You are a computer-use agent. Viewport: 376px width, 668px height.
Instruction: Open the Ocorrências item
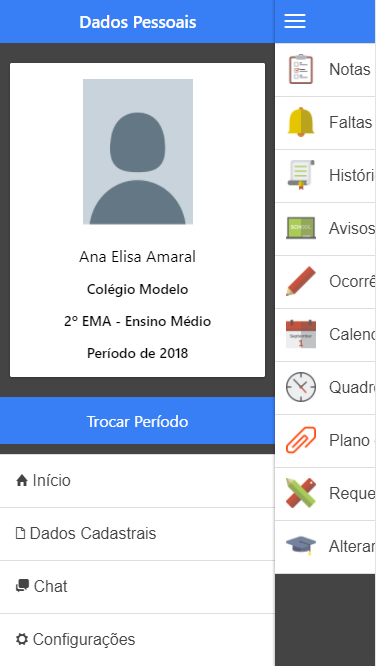tap(325, 282)
